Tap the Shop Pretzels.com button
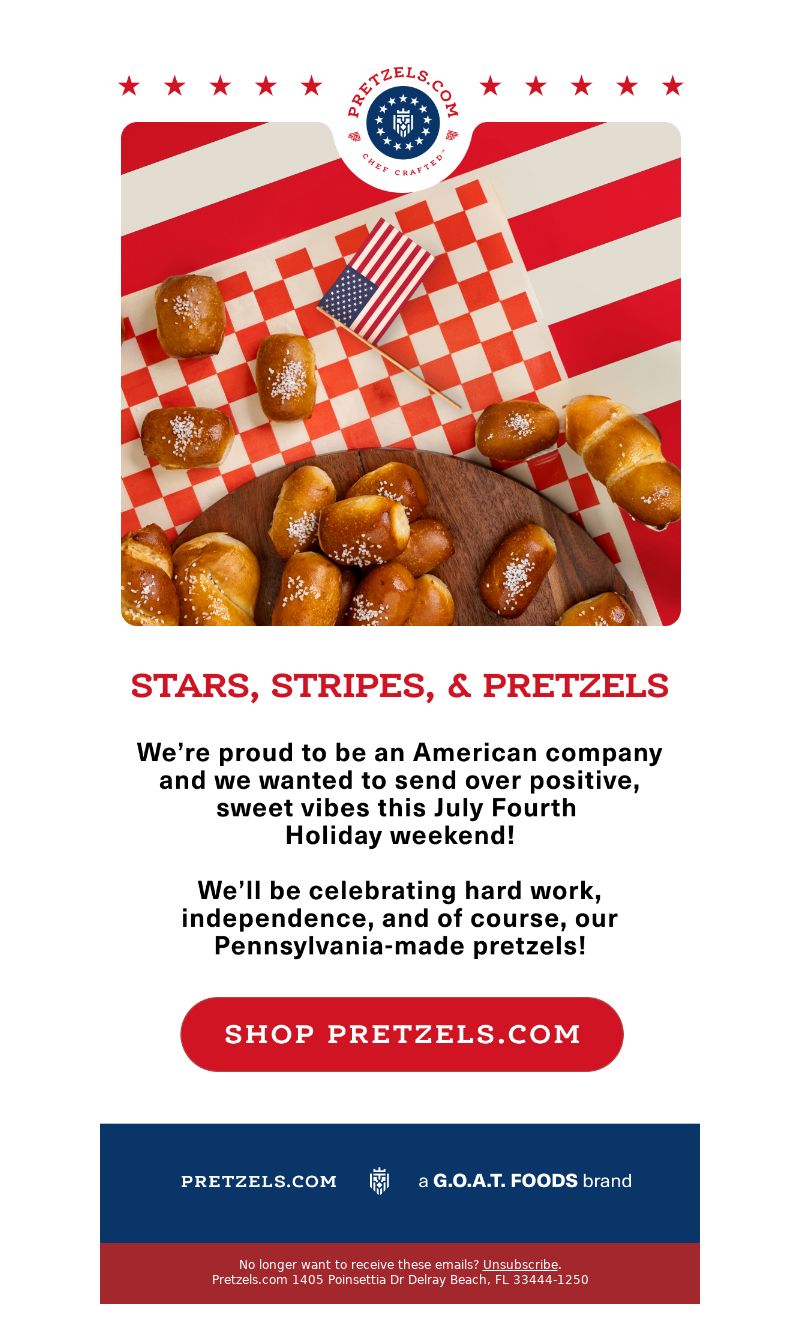Image resolution: width=800 pixels, height=1343 pixels. [402, 1034]
